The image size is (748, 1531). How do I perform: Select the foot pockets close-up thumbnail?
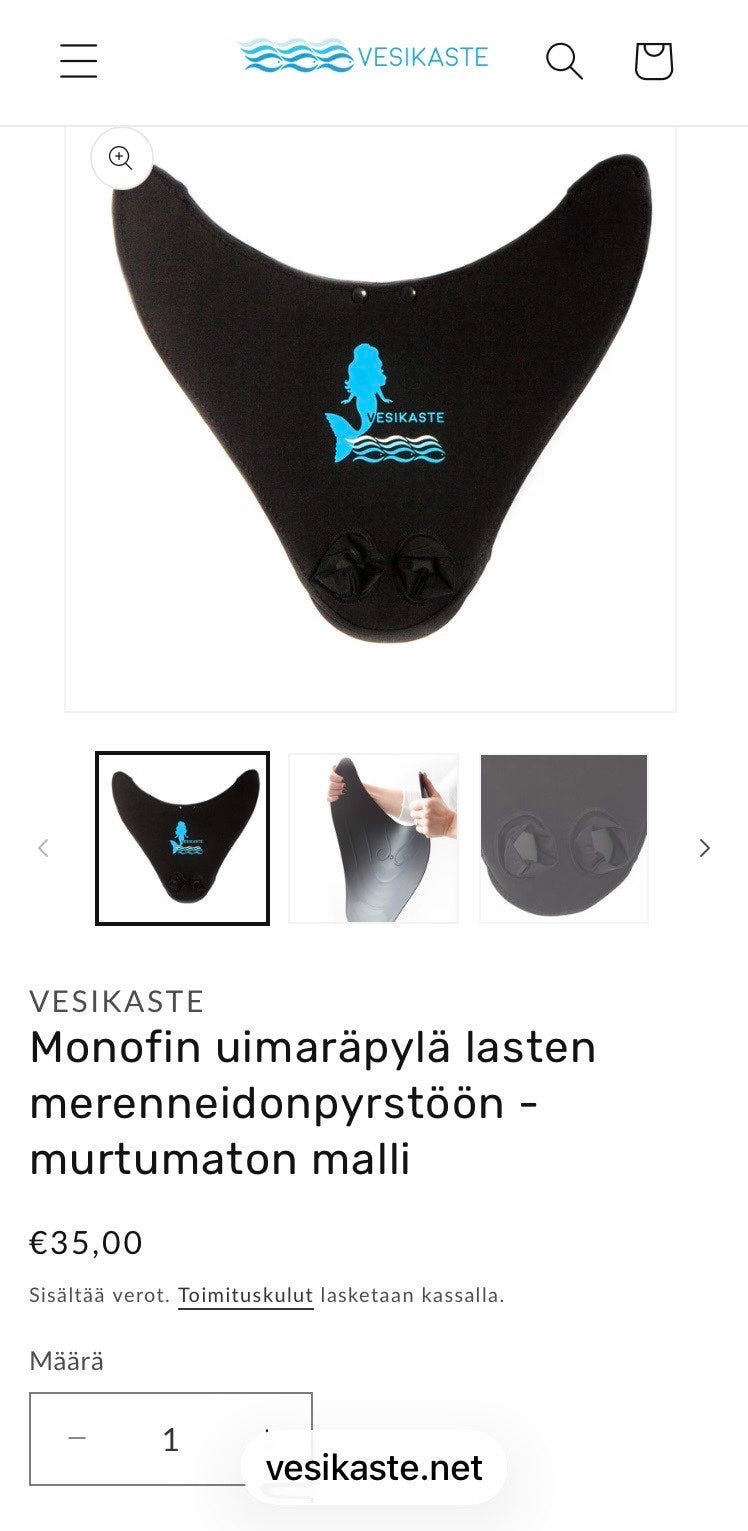click(x=564, y=838)
